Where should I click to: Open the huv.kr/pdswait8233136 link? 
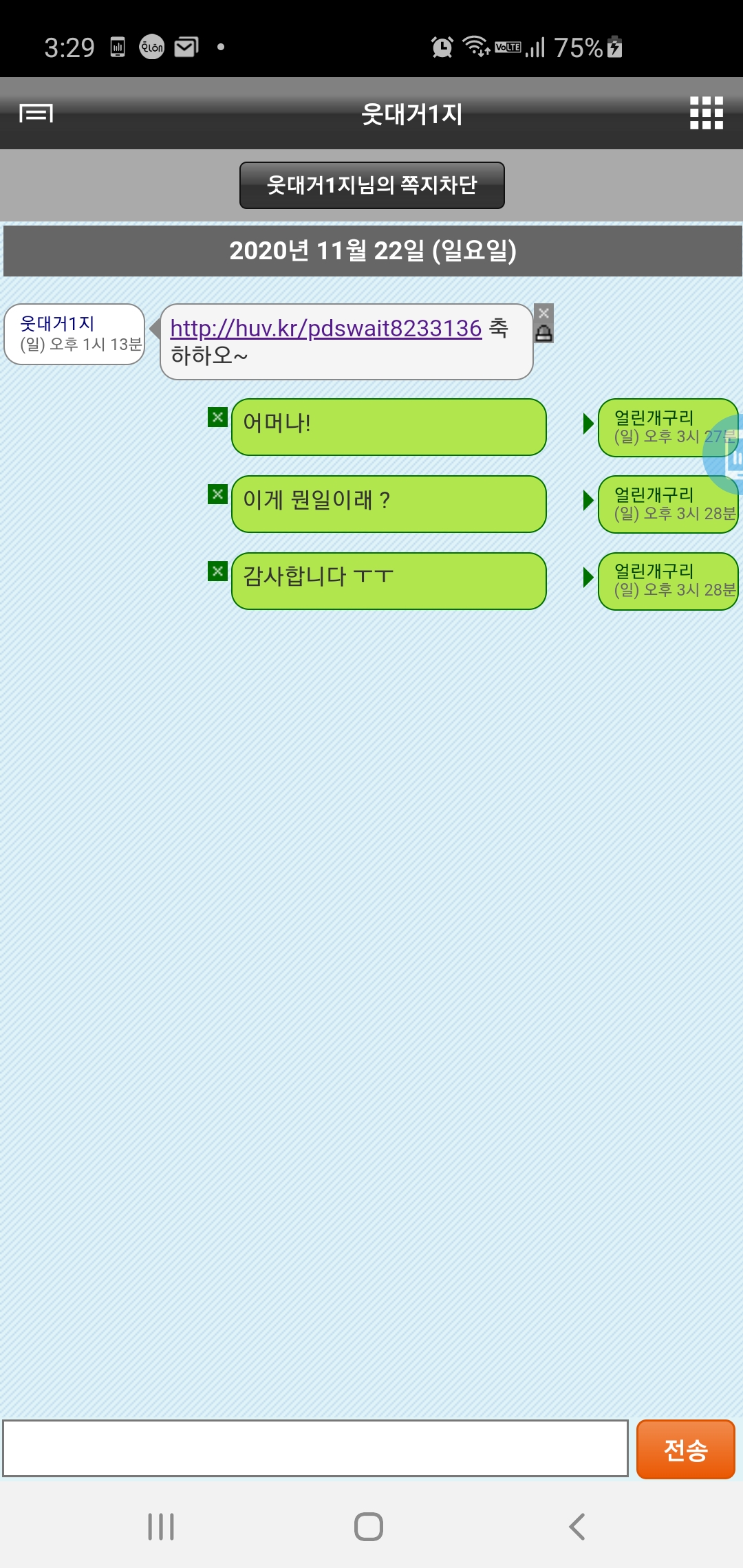tap(325, 328)
